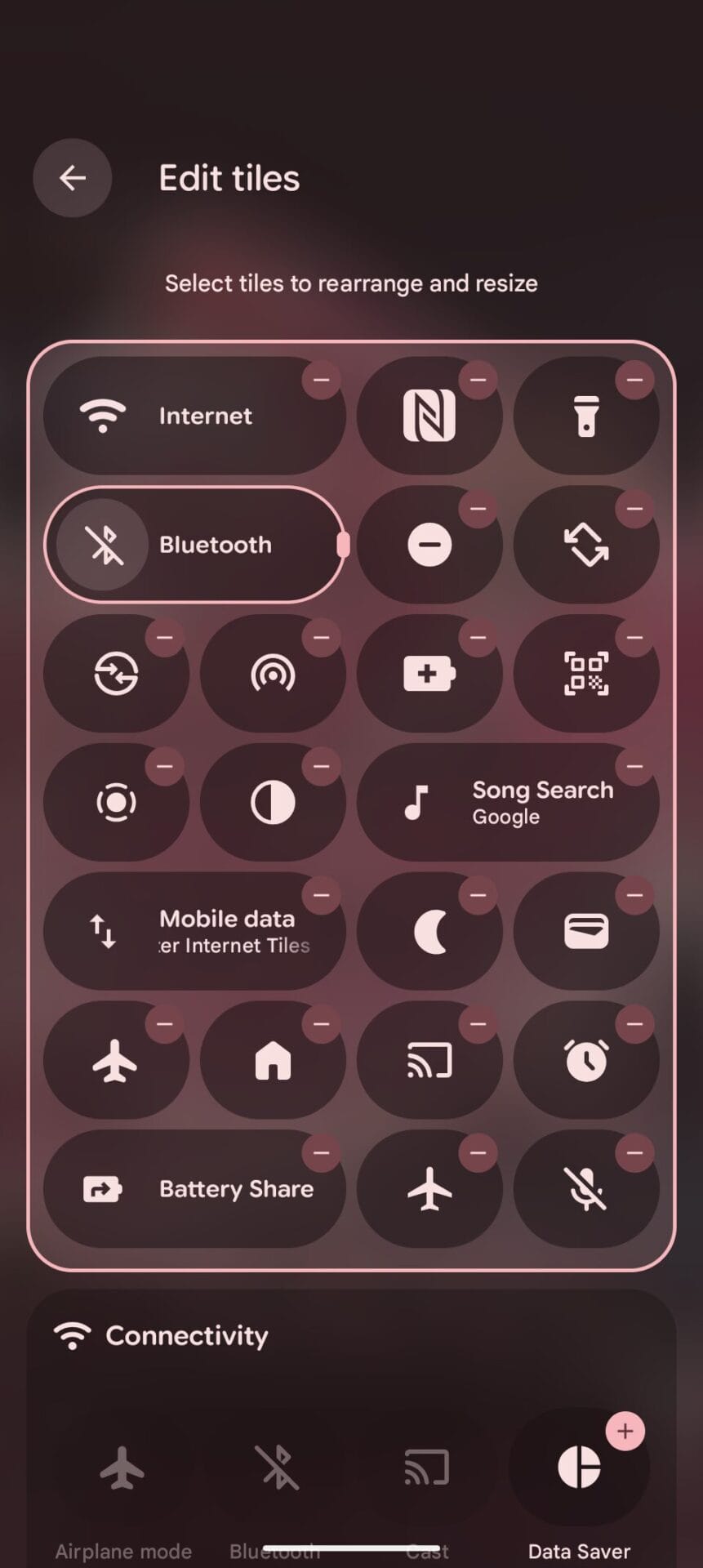703x1568 pixels.
Task: Remove the microphone mute tile
Action: pyautogui.click(x=634, y=1154)
